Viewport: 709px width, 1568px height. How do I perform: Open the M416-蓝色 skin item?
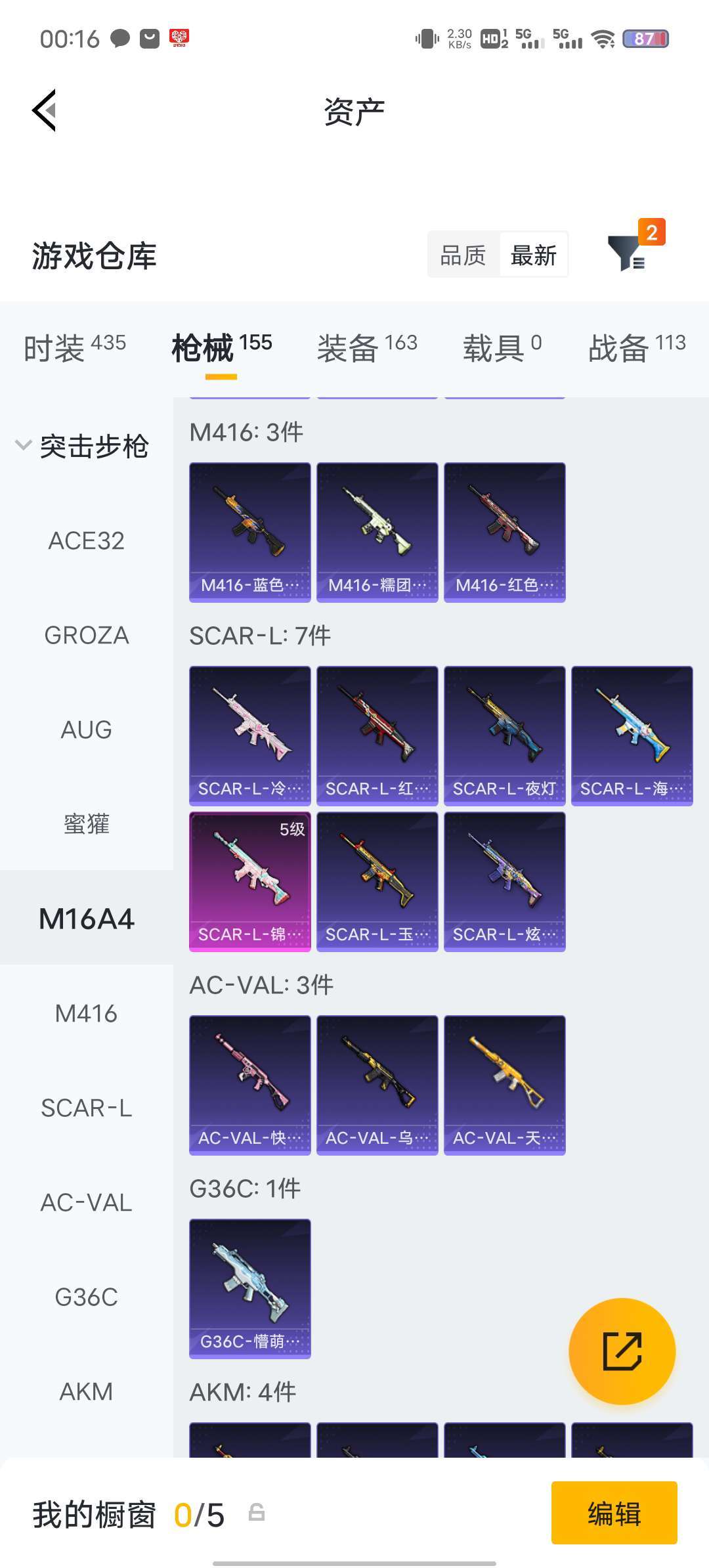[x=249, y=532]
